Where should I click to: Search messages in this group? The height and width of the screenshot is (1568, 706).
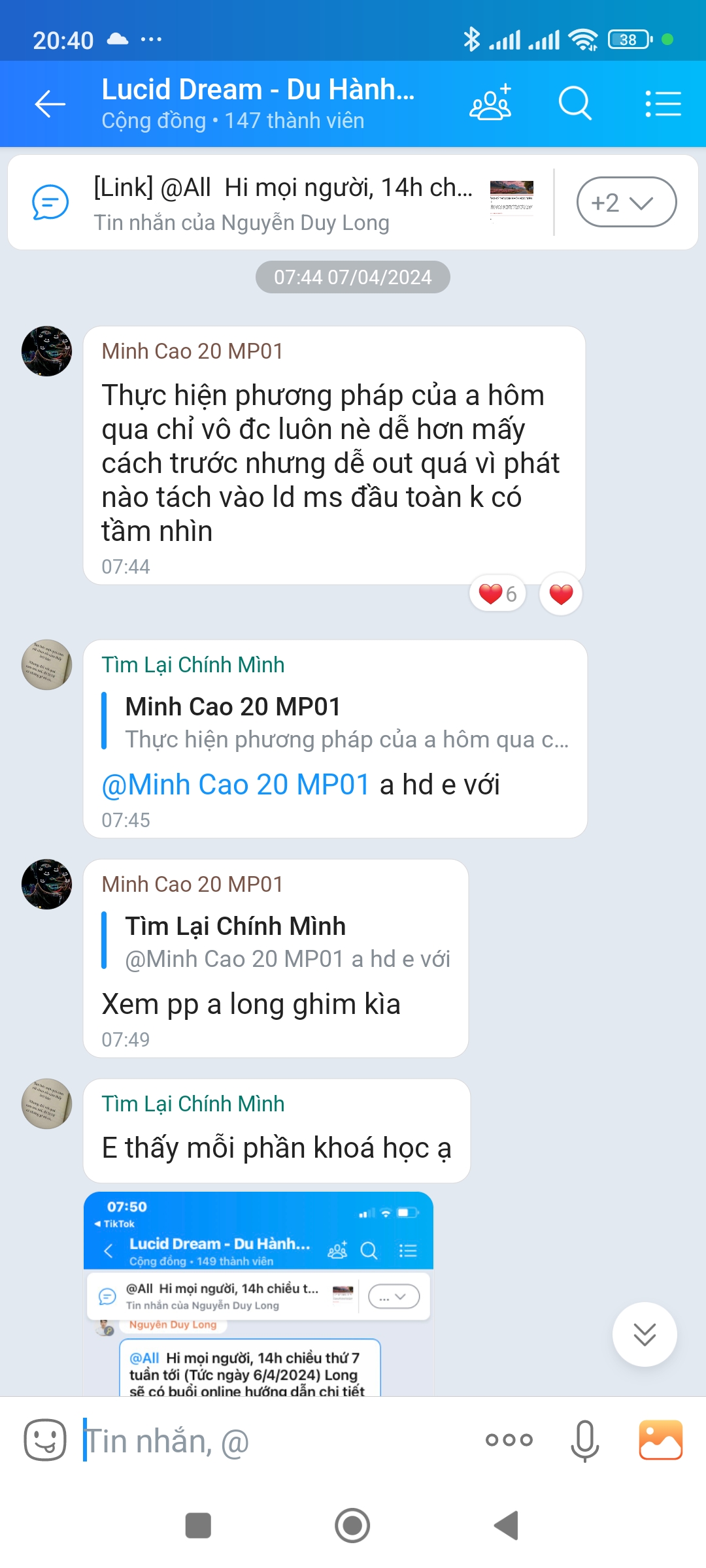[575, 103]
